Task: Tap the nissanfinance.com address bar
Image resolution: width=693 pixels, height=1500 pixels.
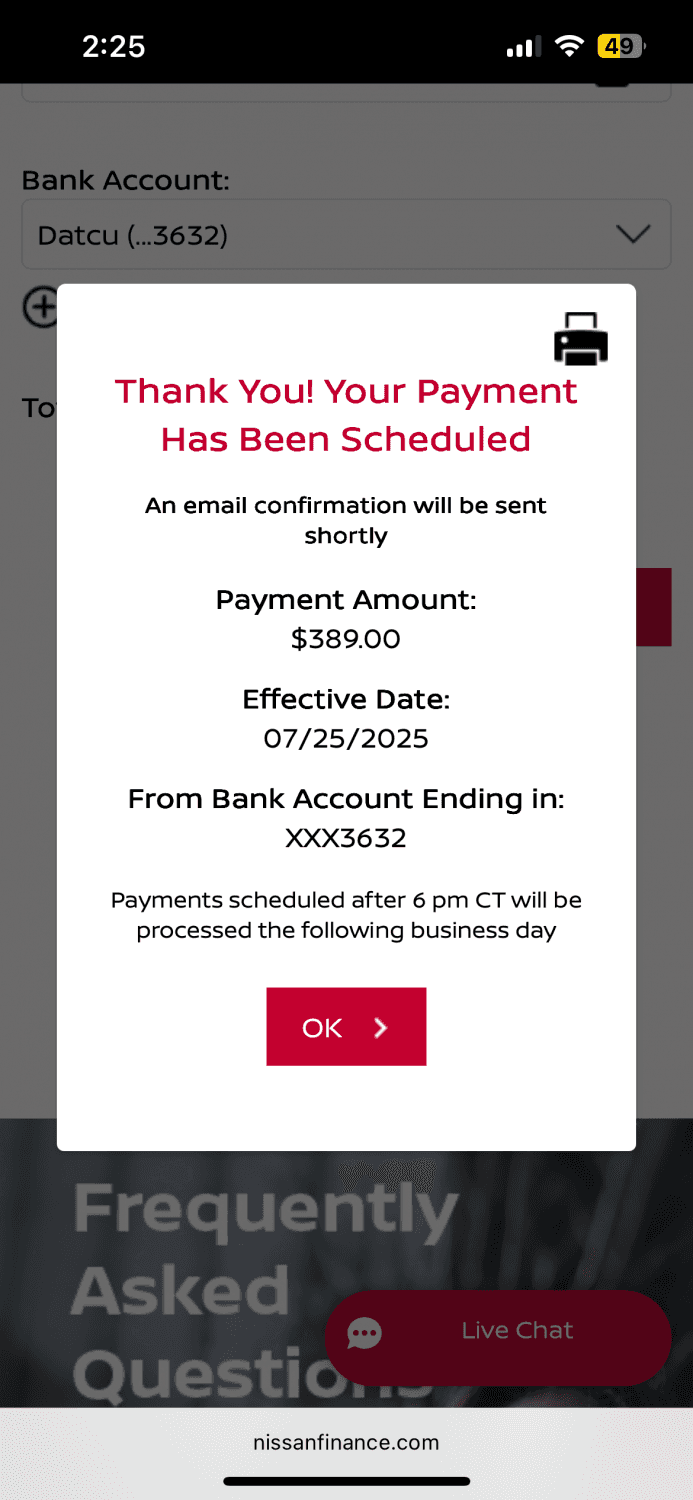Action: point(346,1442)
